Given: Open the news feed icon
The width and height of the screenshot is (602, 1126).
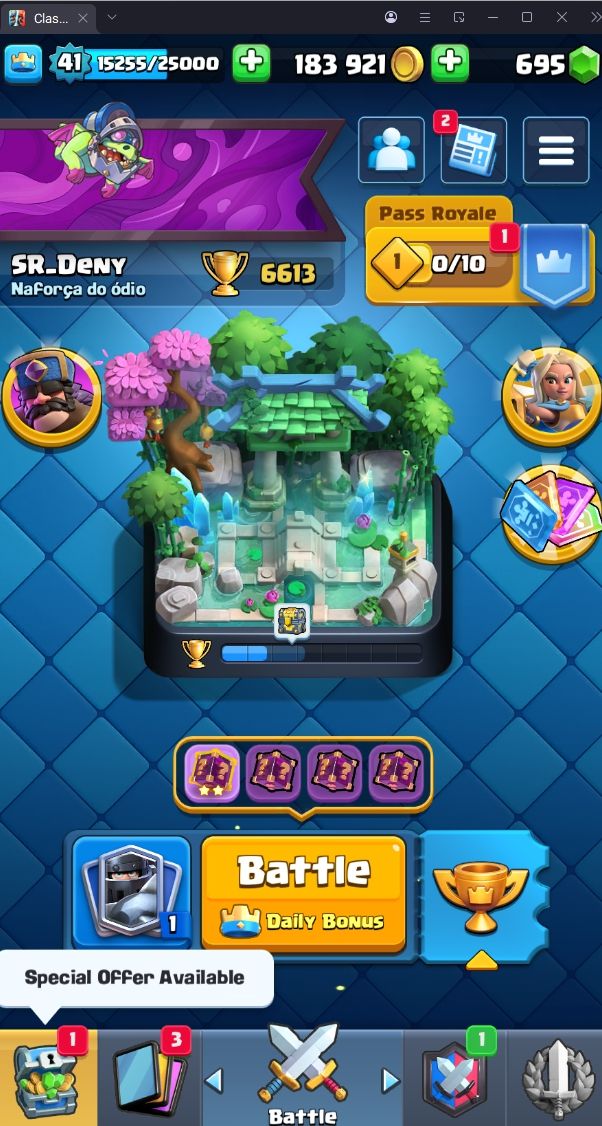Looking at the screenshot, I should click(473, 150).
